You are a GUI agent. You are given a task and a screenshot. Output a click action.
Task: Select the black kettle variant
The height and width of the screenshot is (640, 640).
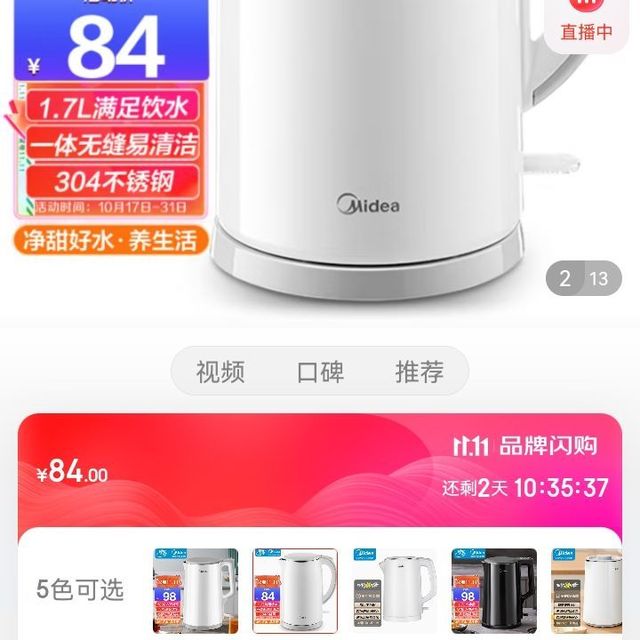pyautogui.click(x=493, y=591)
